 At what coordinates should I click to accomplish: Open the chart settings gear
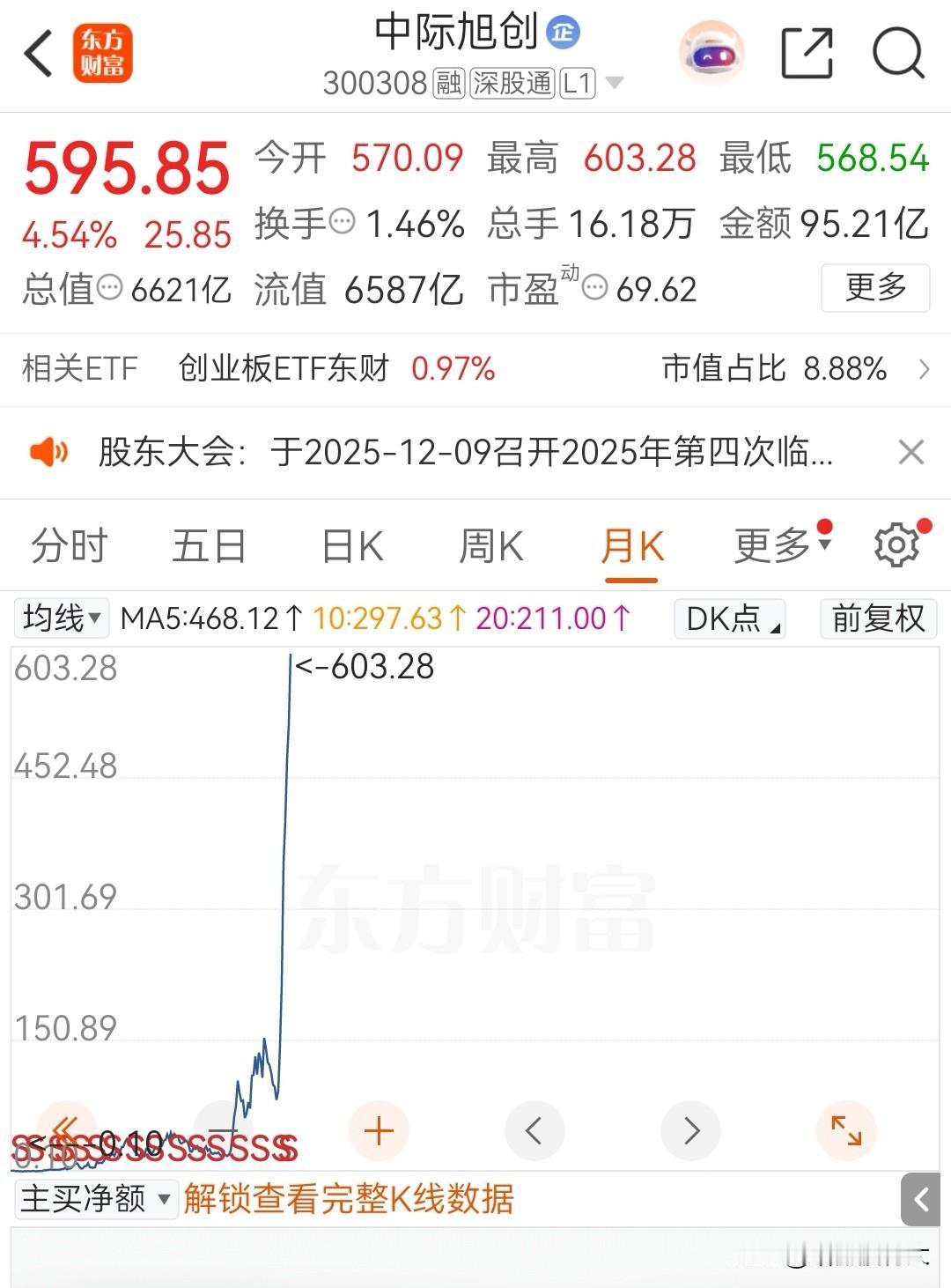[x=896, y=544]
